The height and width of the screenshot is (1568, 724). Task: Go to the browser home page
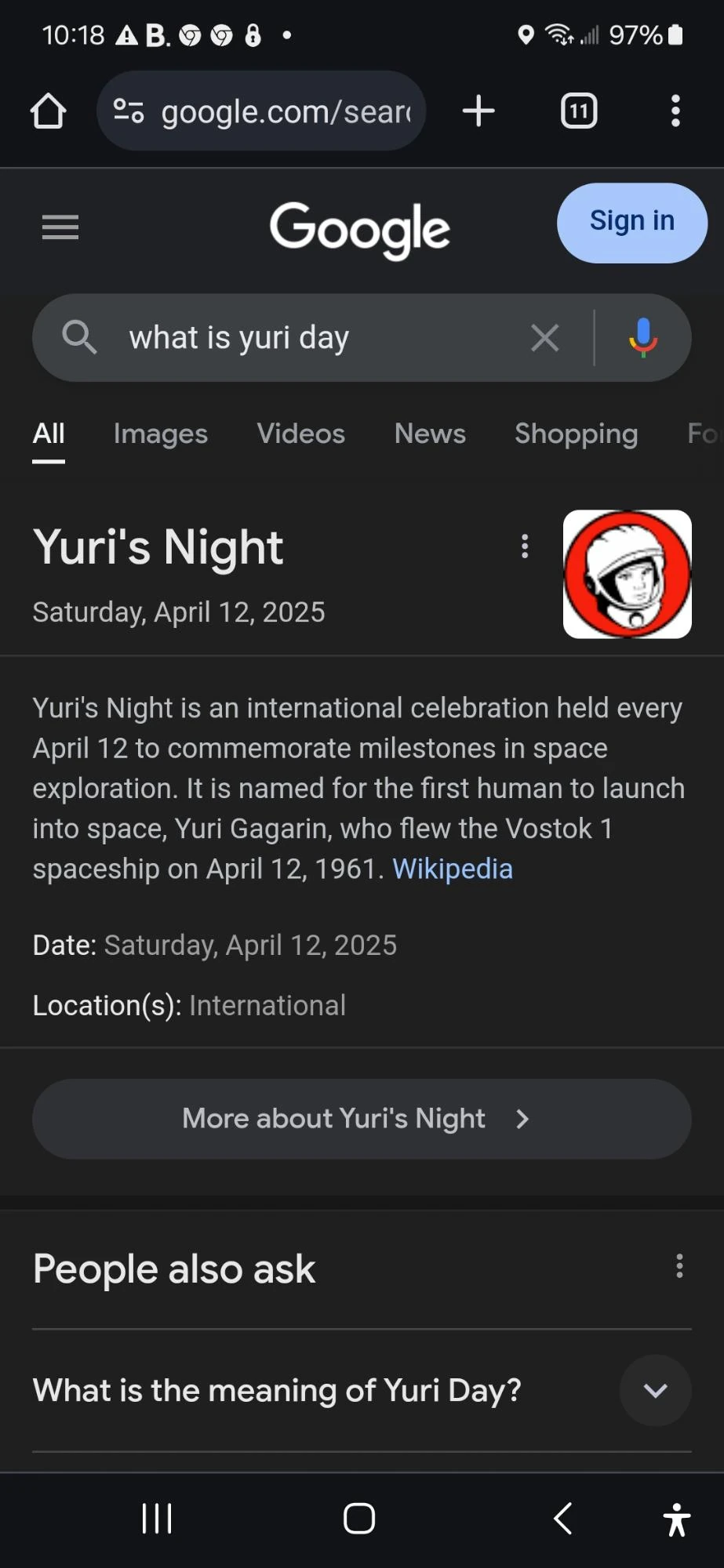coord(48,111)
